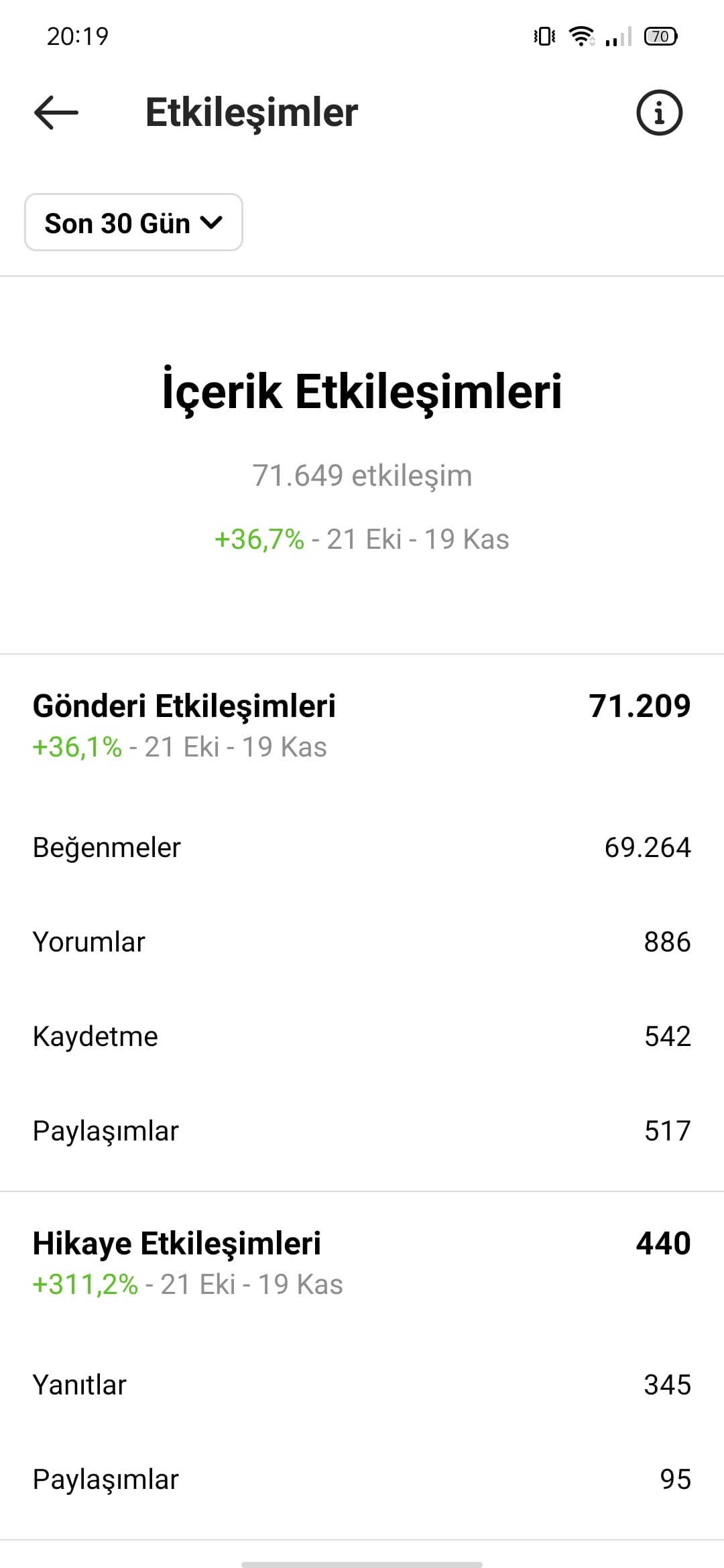The height and width of the screenshot is (1568, 724).
Task: Open the info icon
Action: 659,113
